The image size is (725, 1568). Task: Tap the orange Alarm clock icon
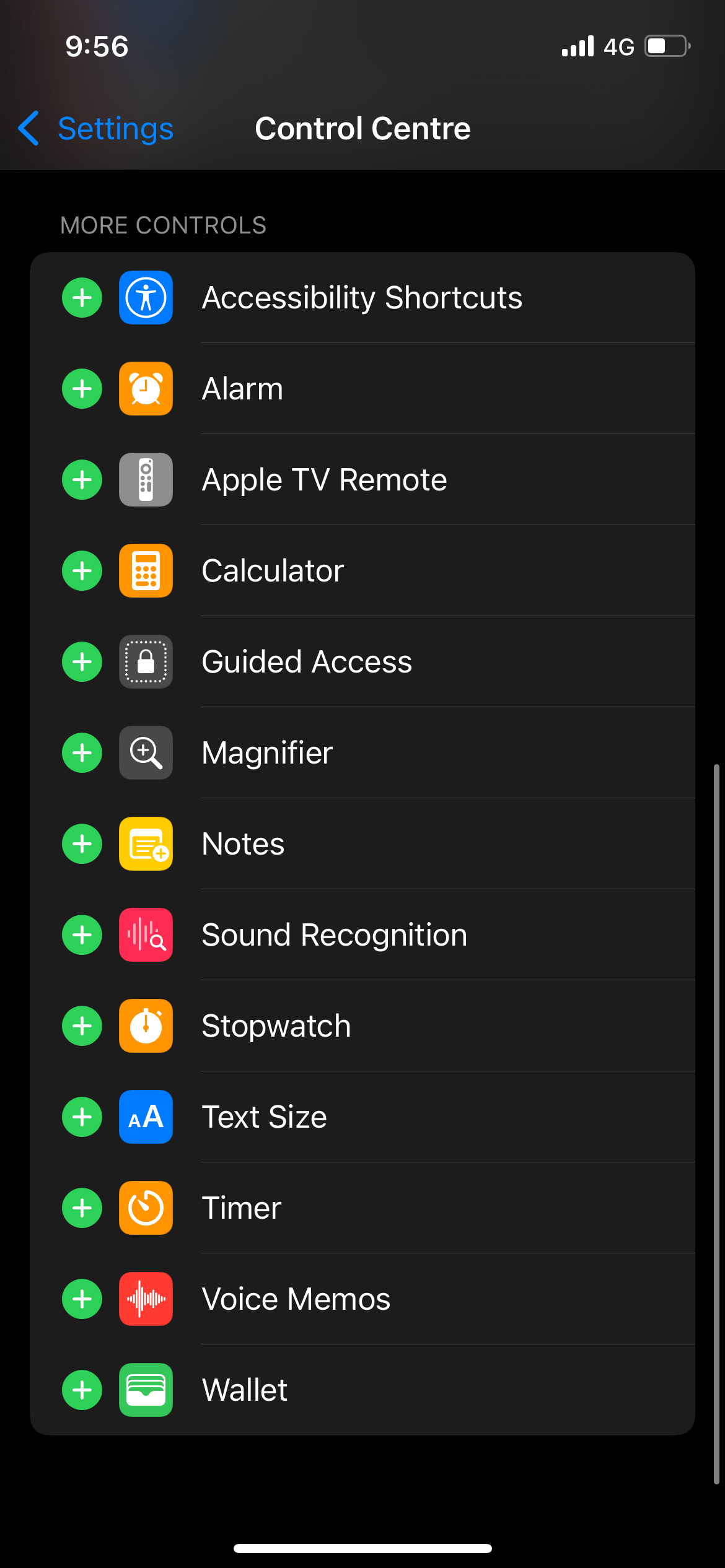145,389
